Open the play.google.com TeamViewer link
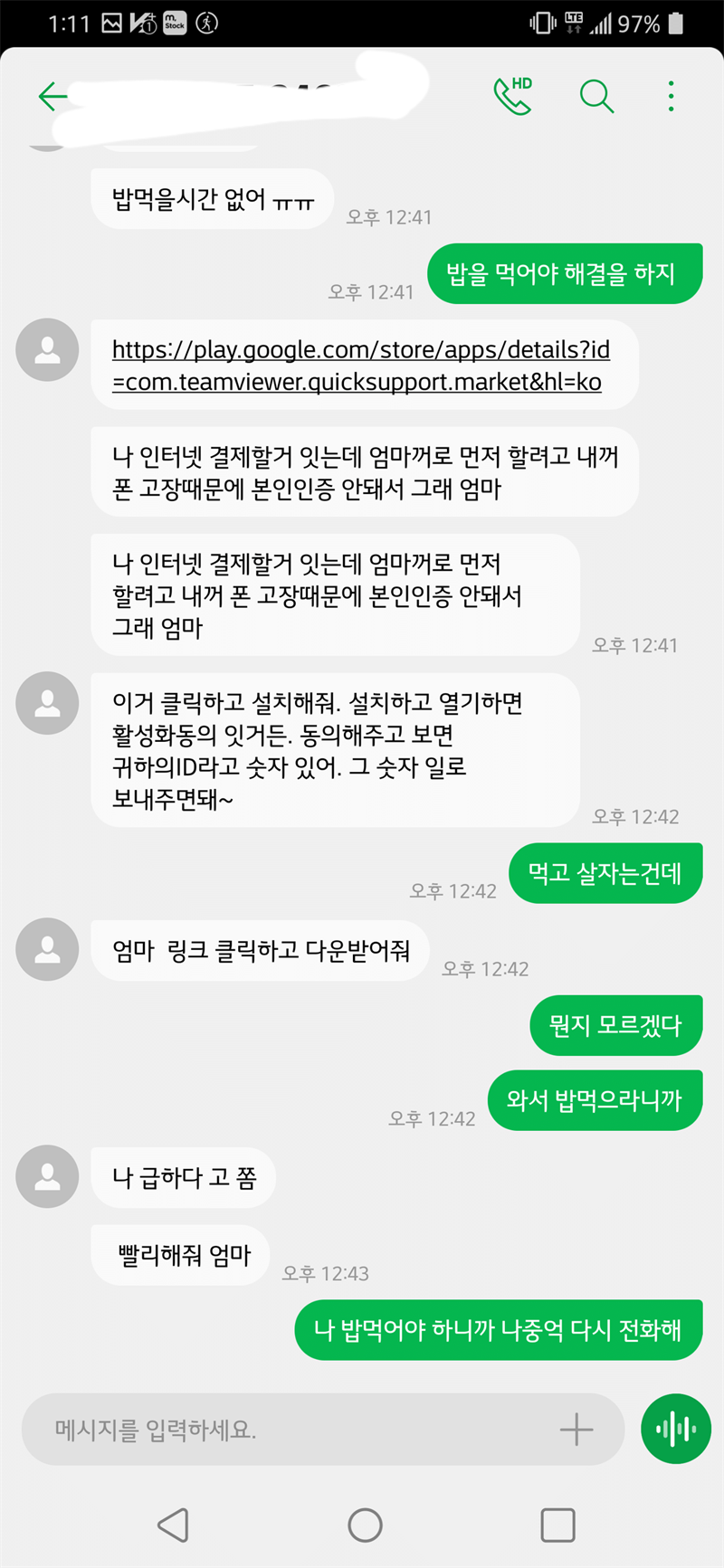The width and height of the screenshot is (724, 1568). pyautogui.click(x=360, y=366)
